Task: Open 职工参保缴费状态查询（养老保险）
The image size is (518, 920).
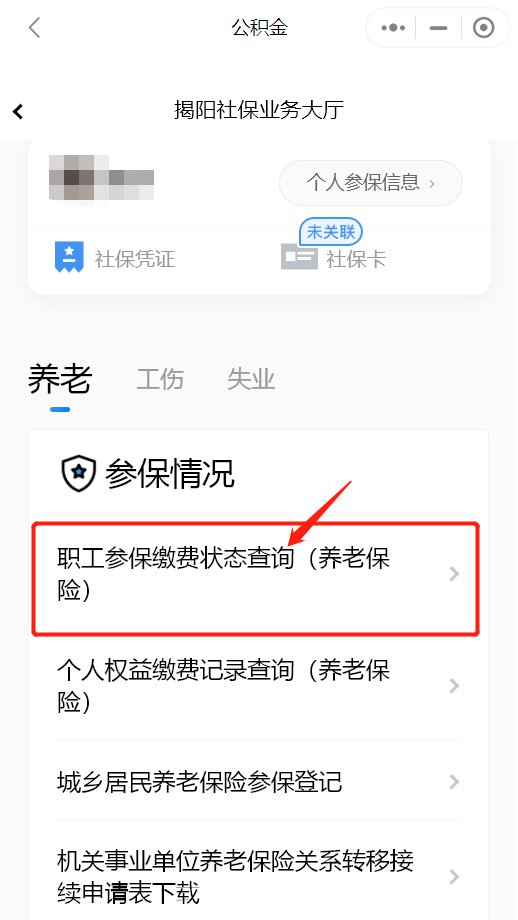Action: point(258,575)
